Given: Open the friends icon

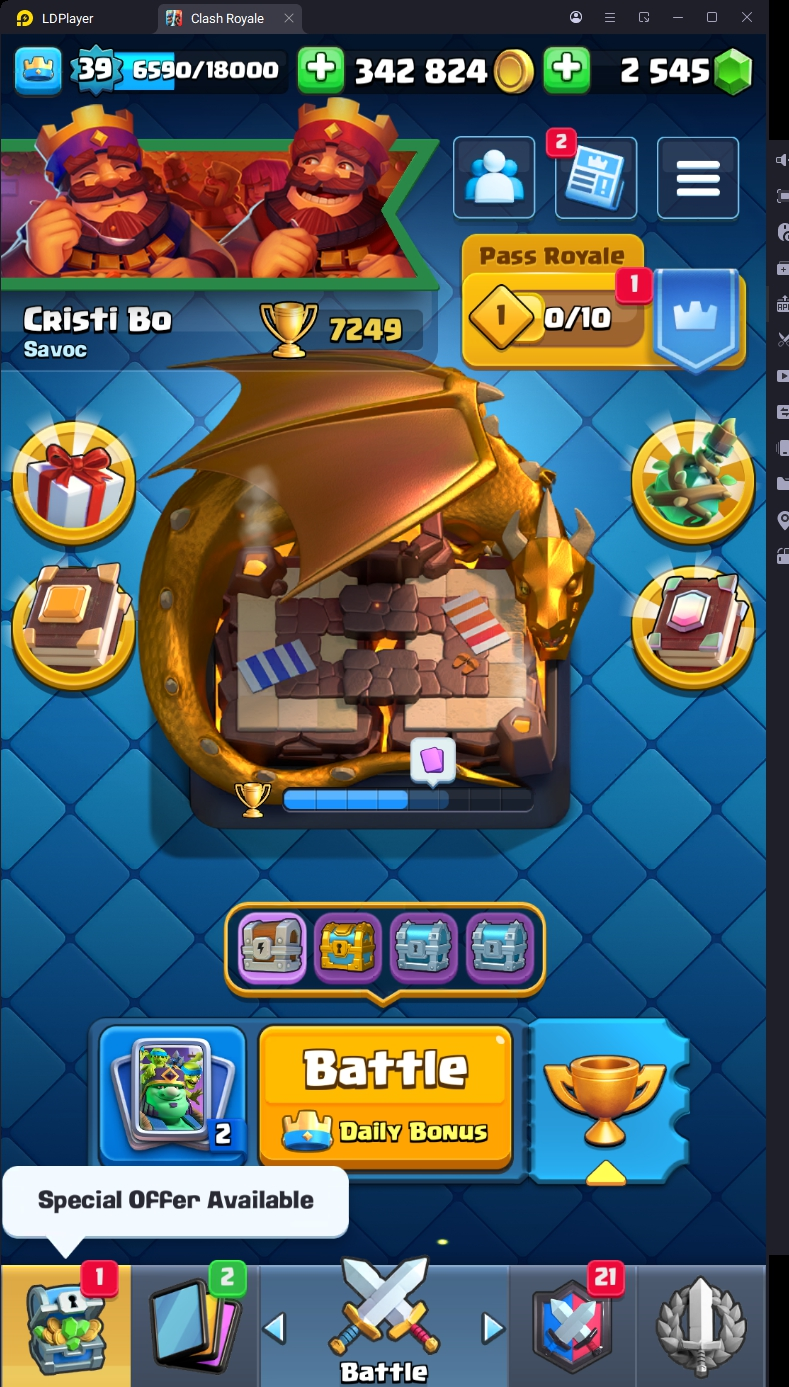Looking at the screenshot, I should click(x=493, y=178).
